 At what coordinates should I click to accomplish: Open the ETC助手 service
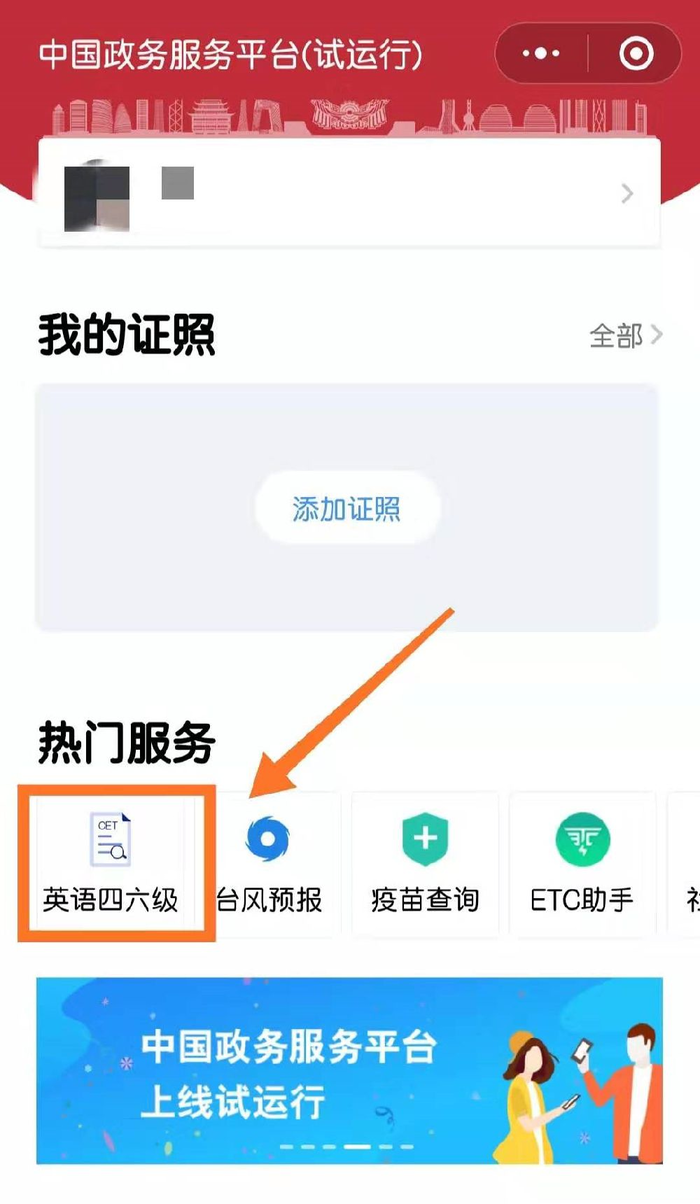[582, 864]
